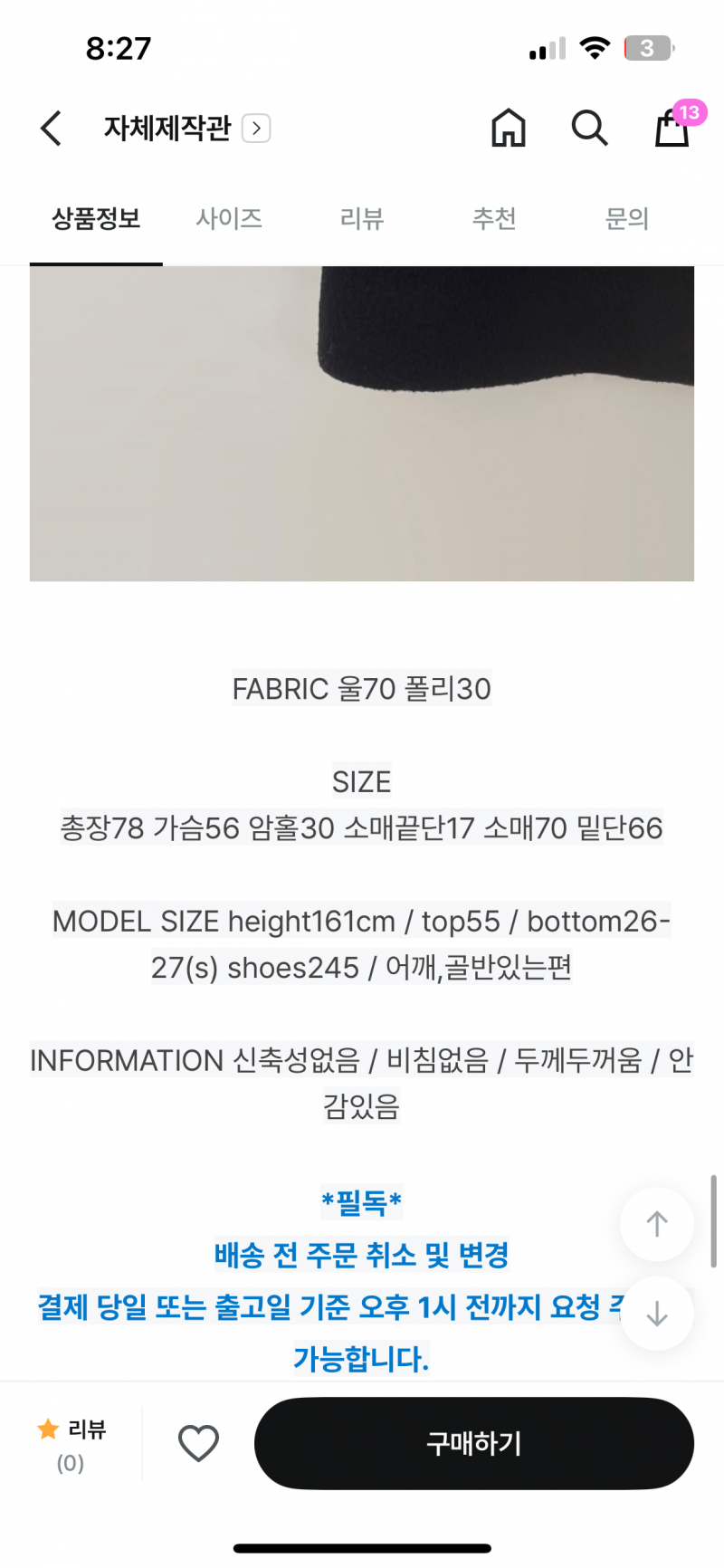Screen dimensions: 724x1568
Task: Switch to the 추천 tab
Action: [x=494, y=219]
